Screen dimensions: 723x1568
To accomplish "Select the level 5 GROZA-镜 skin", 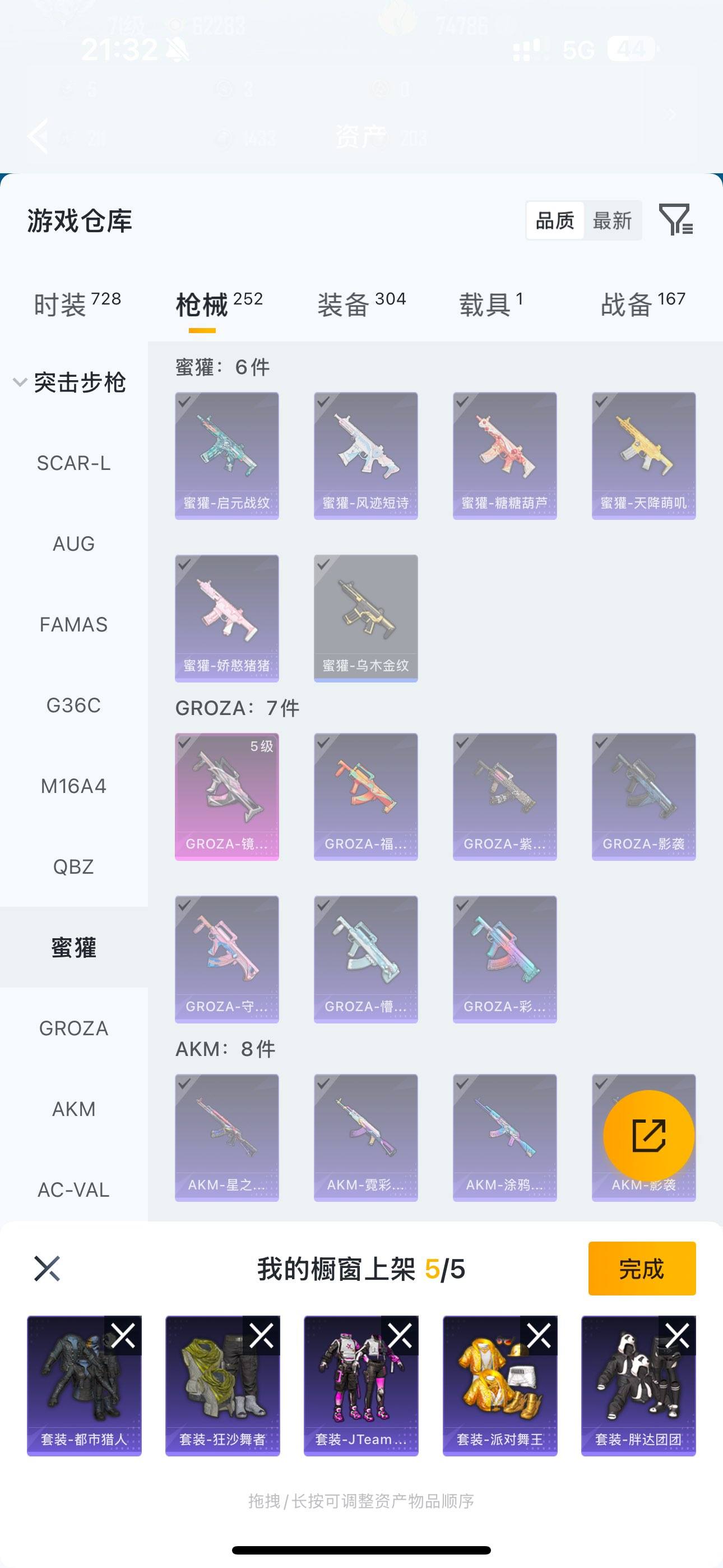I will pos(226,796).
